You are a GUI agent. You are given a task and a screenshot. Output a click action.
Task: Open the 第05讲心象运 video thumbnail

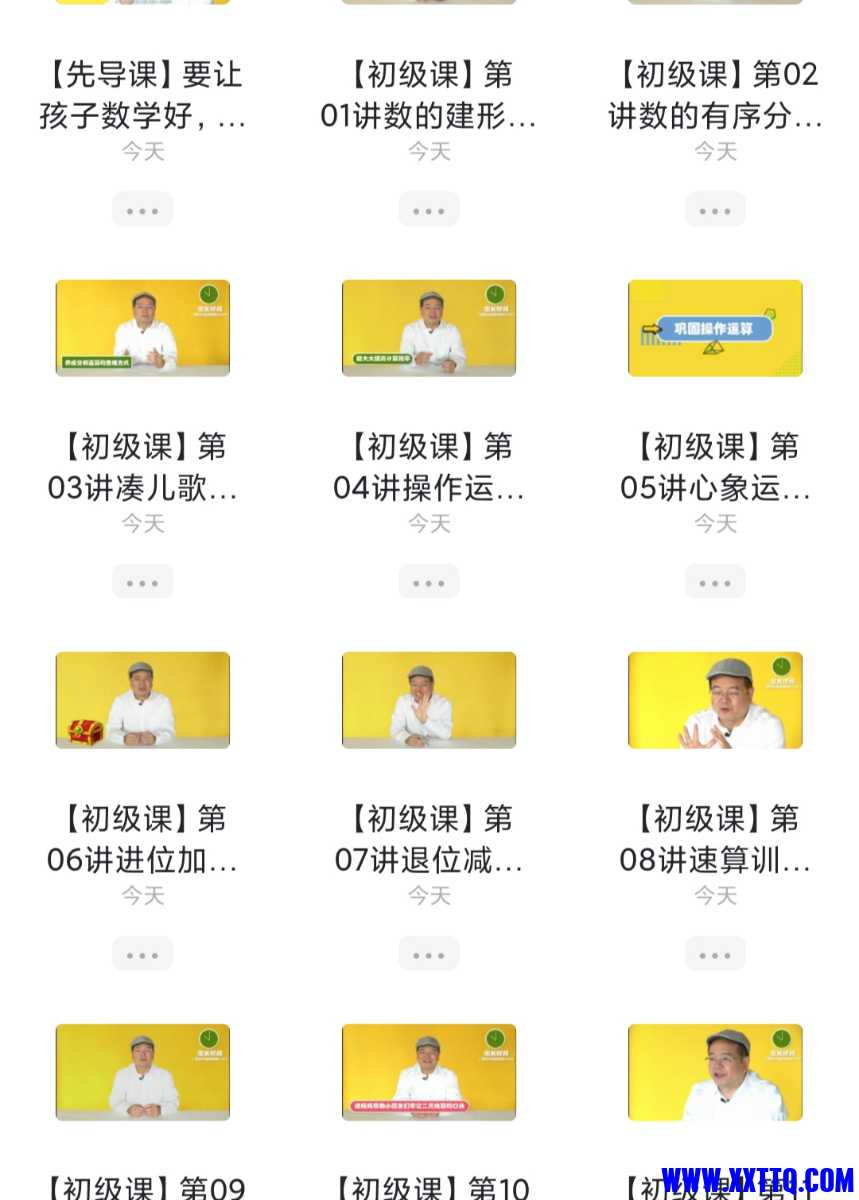pyautogui.click(x=715, y=328)
